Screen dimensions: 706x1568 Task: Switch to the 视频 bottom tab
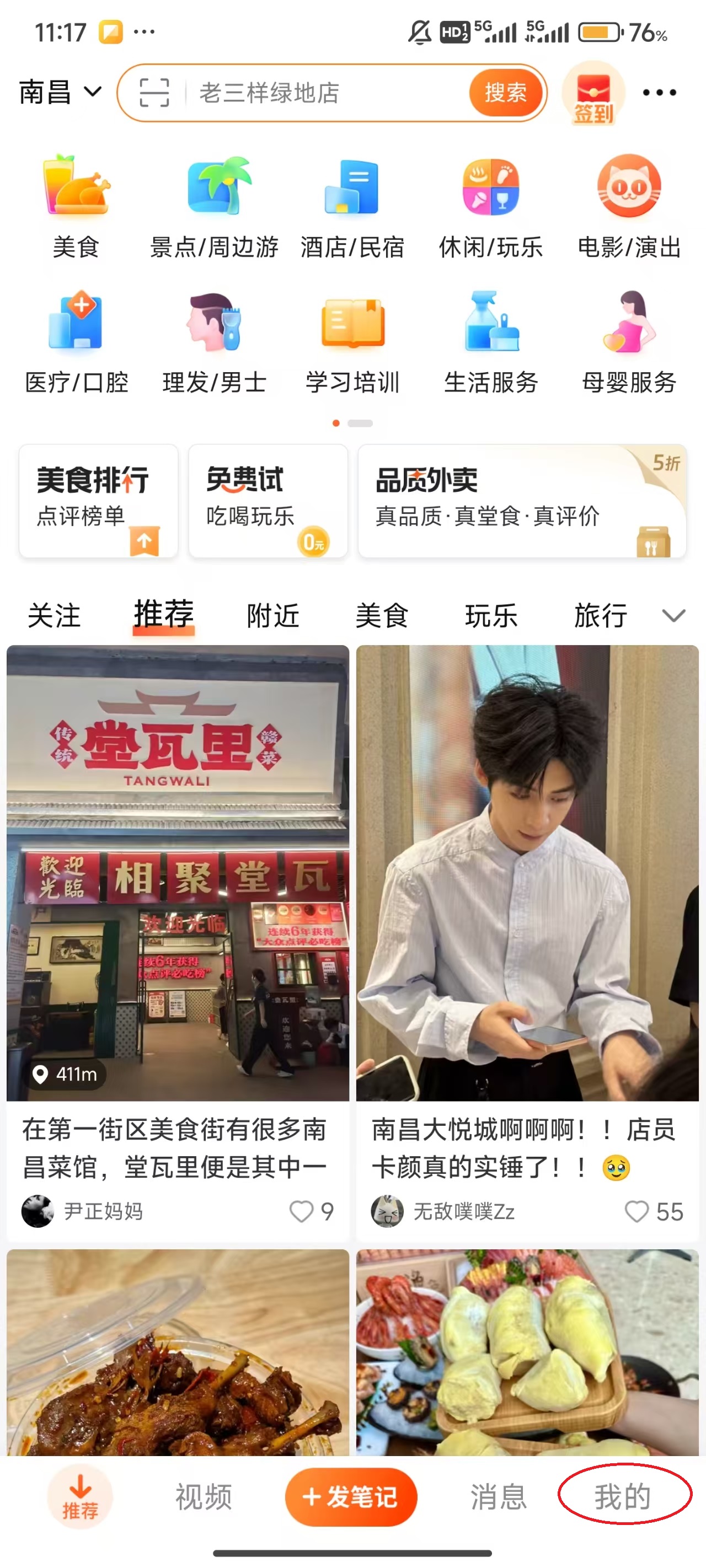(204, 1497)
